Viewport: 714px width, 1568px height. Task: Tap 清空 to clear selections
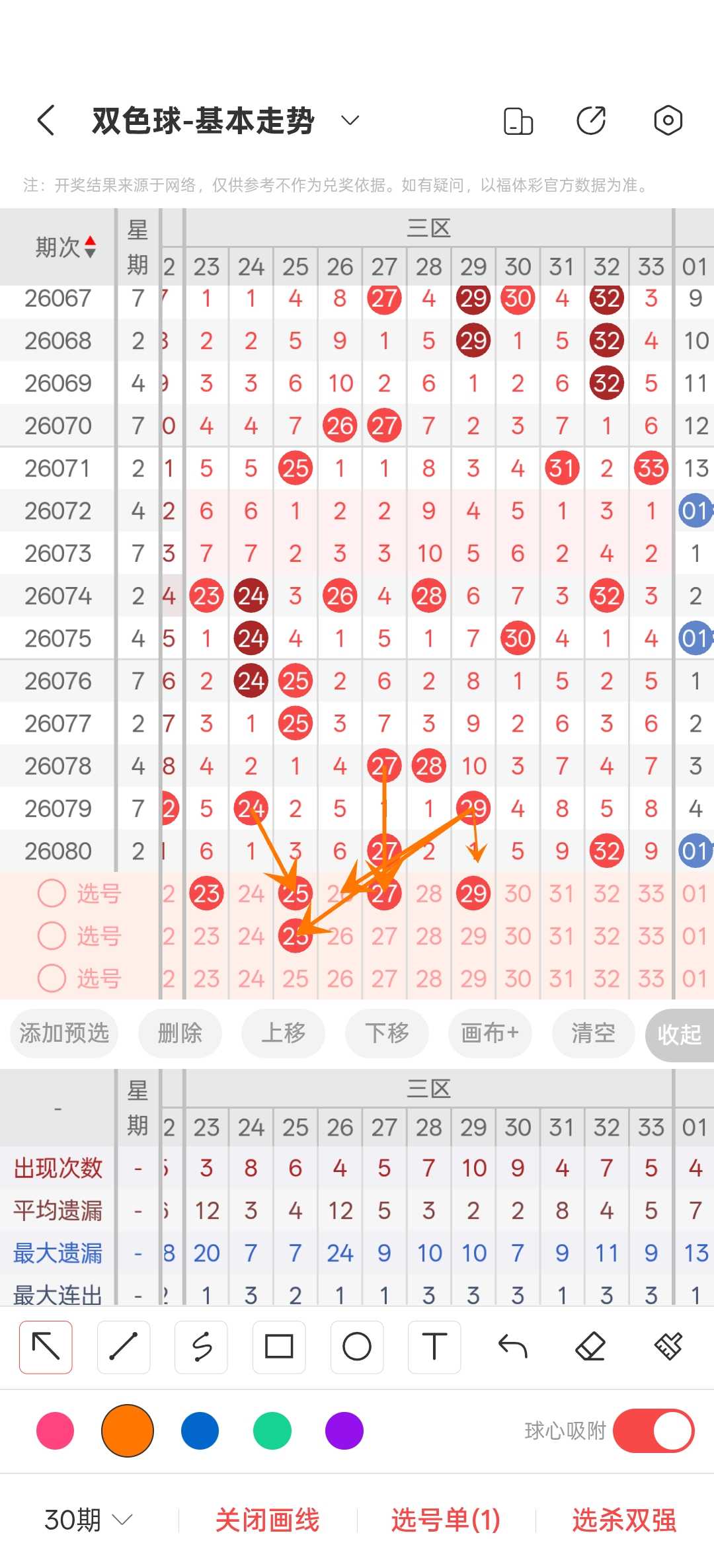(x=593, y=1033)
